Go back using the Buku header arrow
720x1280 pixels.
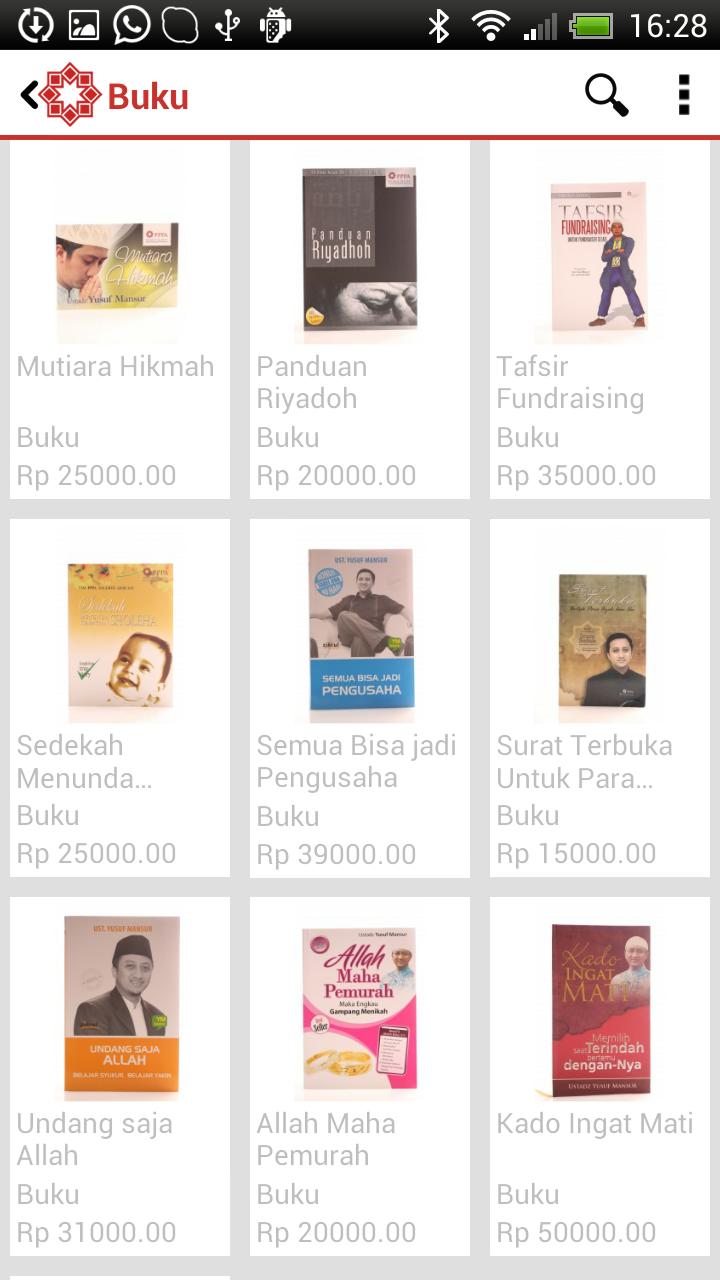[30, 96]
